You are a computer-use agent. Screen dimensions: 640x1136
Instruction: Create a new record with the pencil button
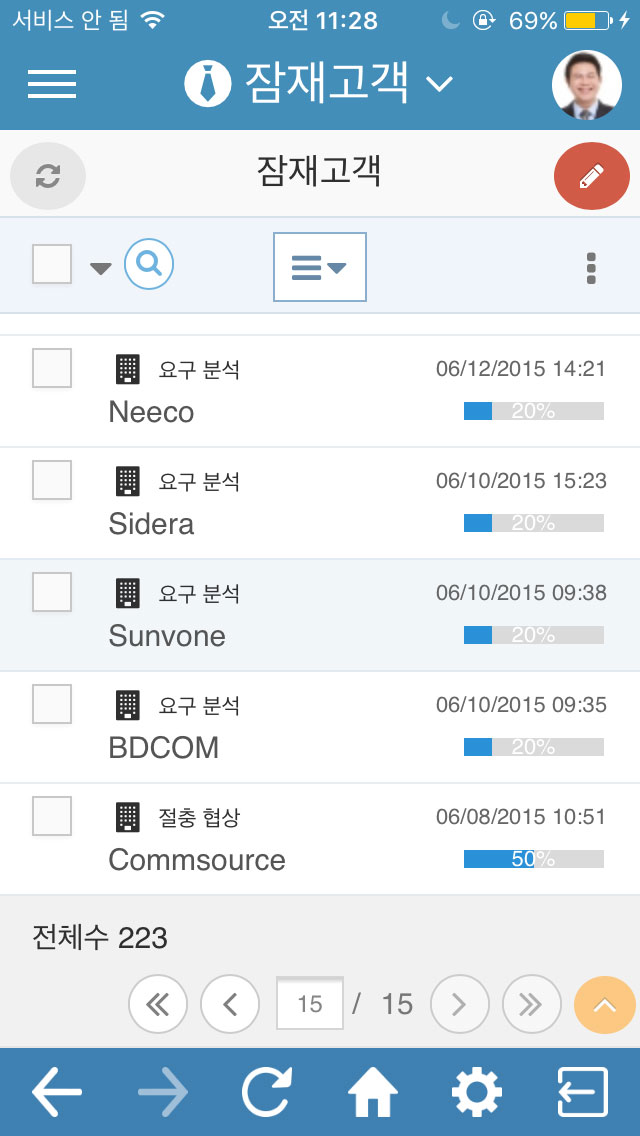point(591,176)
